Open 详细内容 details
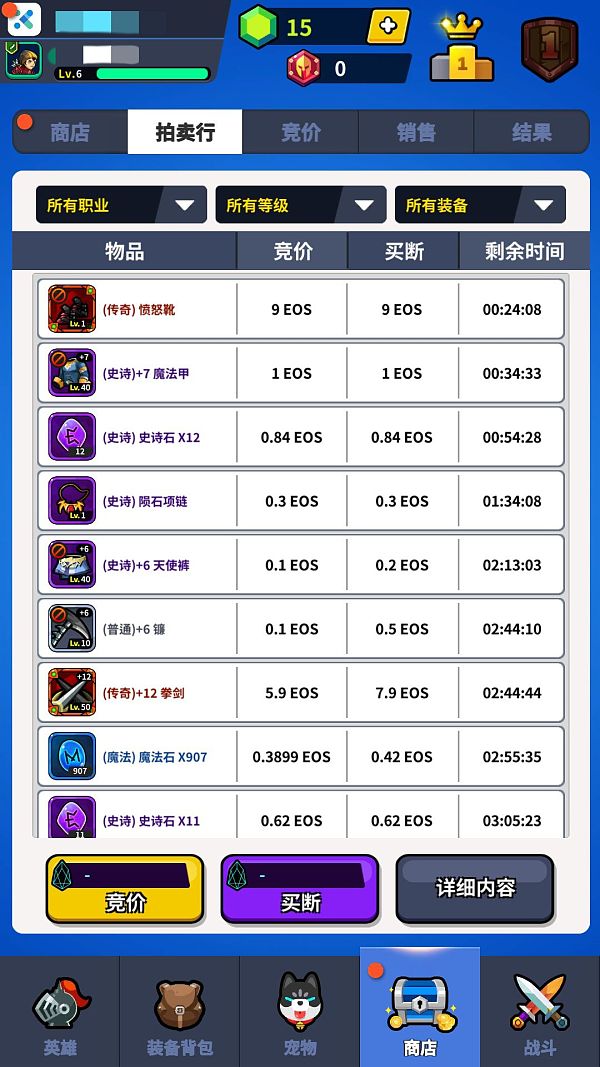 click(x=475, y=889)
